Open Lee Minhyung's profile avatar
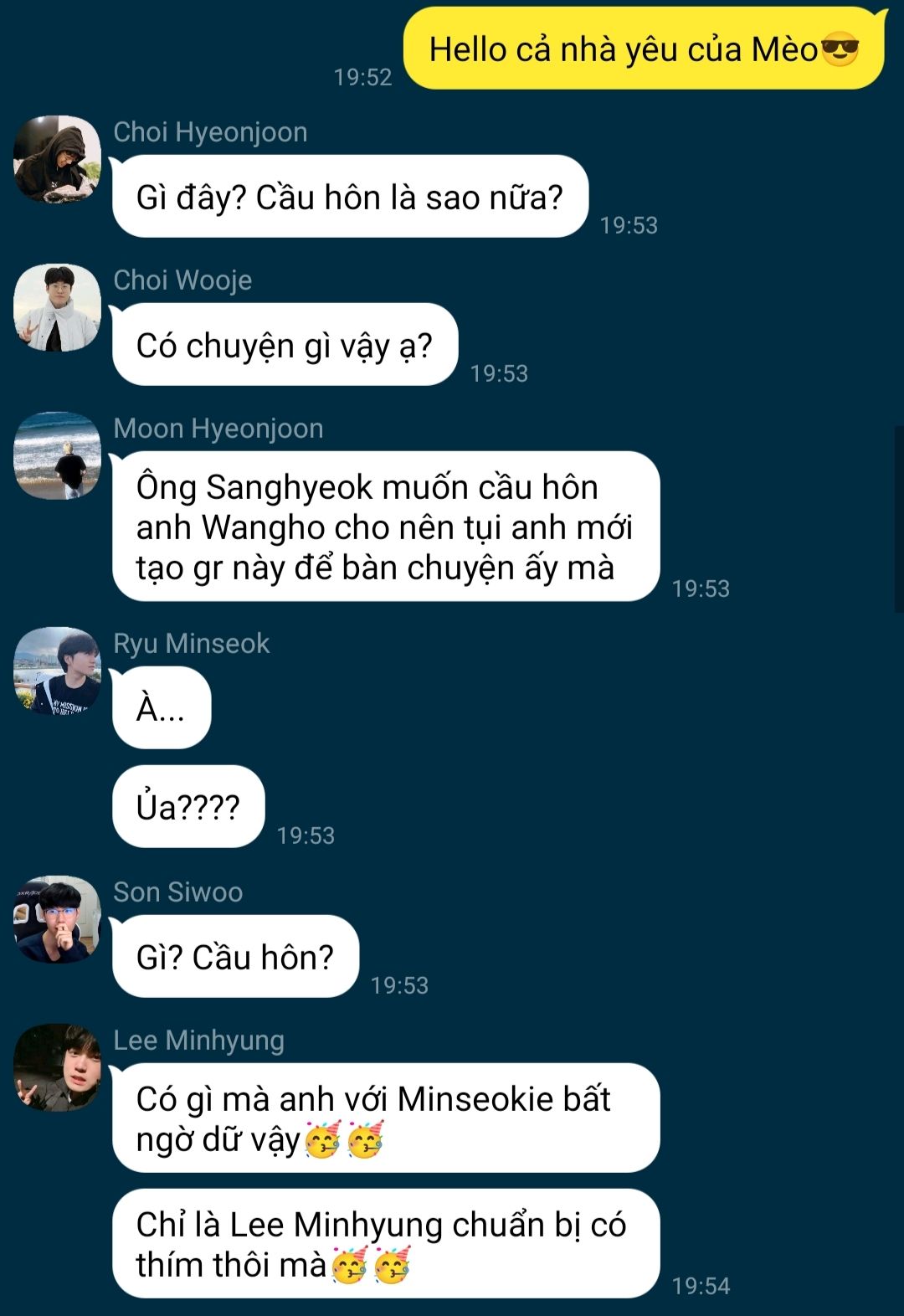904x1316 pixels. pos(57,1067)
